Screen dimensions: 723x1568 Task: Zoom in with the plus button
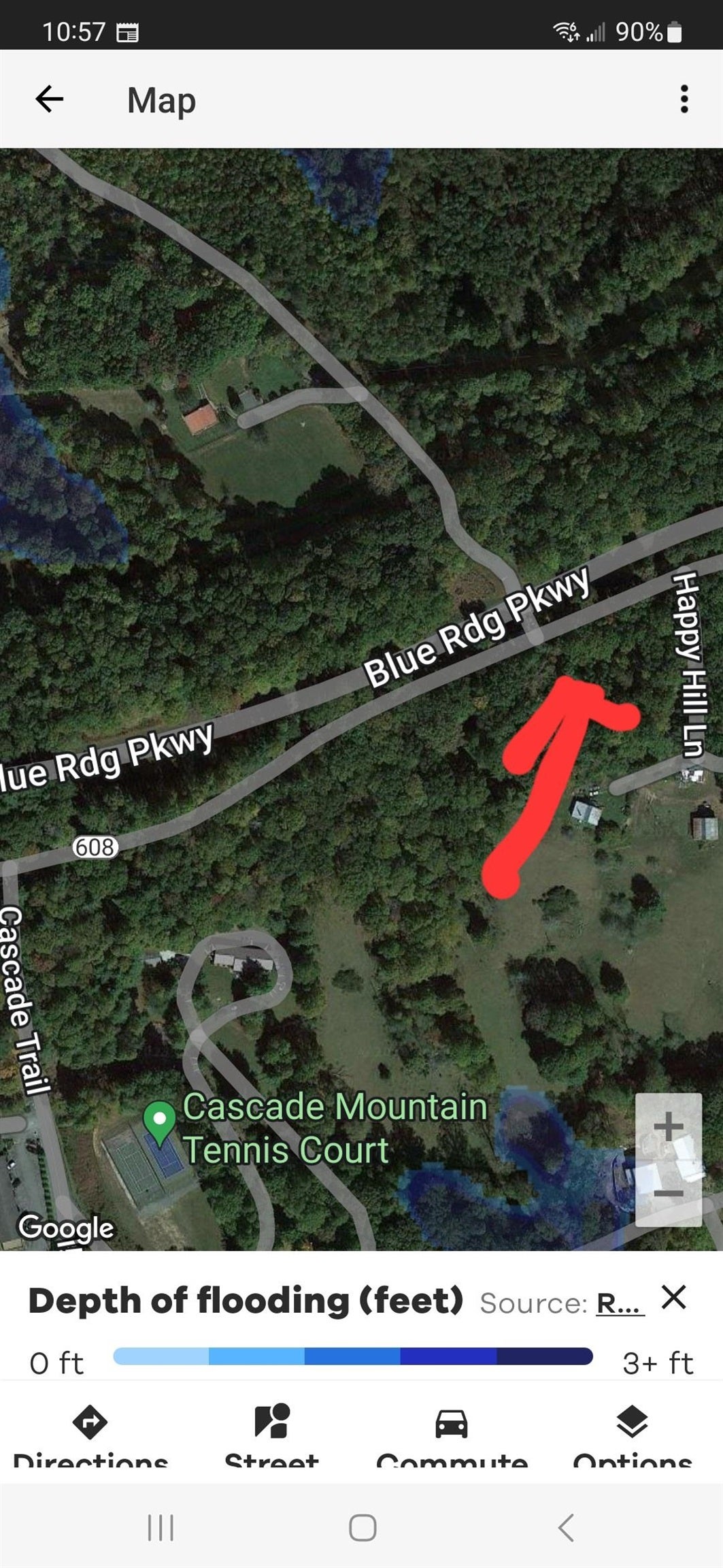pyautogui.click(x=668, y=1126)
